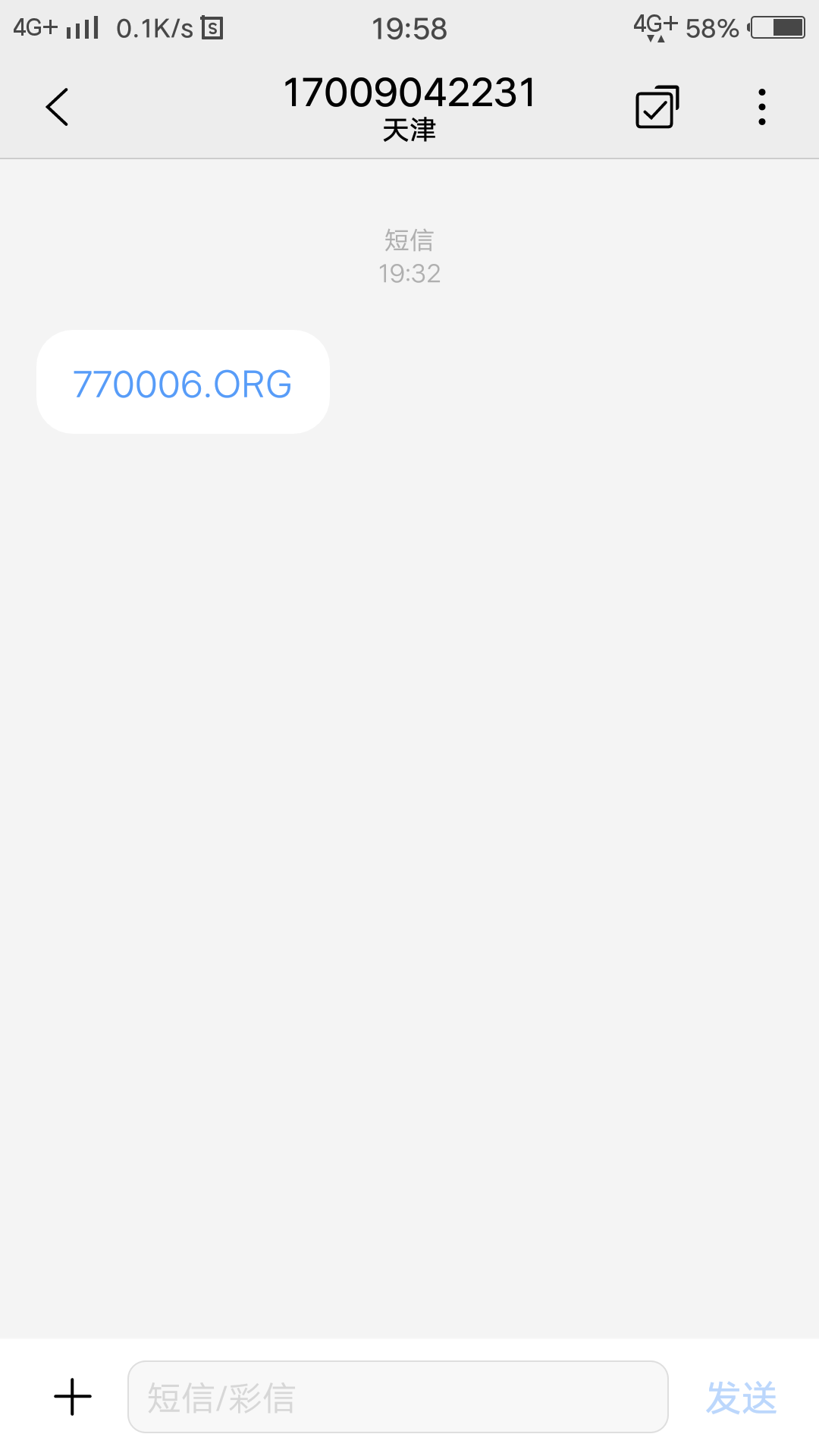Tap the 发送 send button
The height and width of the screenshot is (1456, 819).
tap(741, 1397)
